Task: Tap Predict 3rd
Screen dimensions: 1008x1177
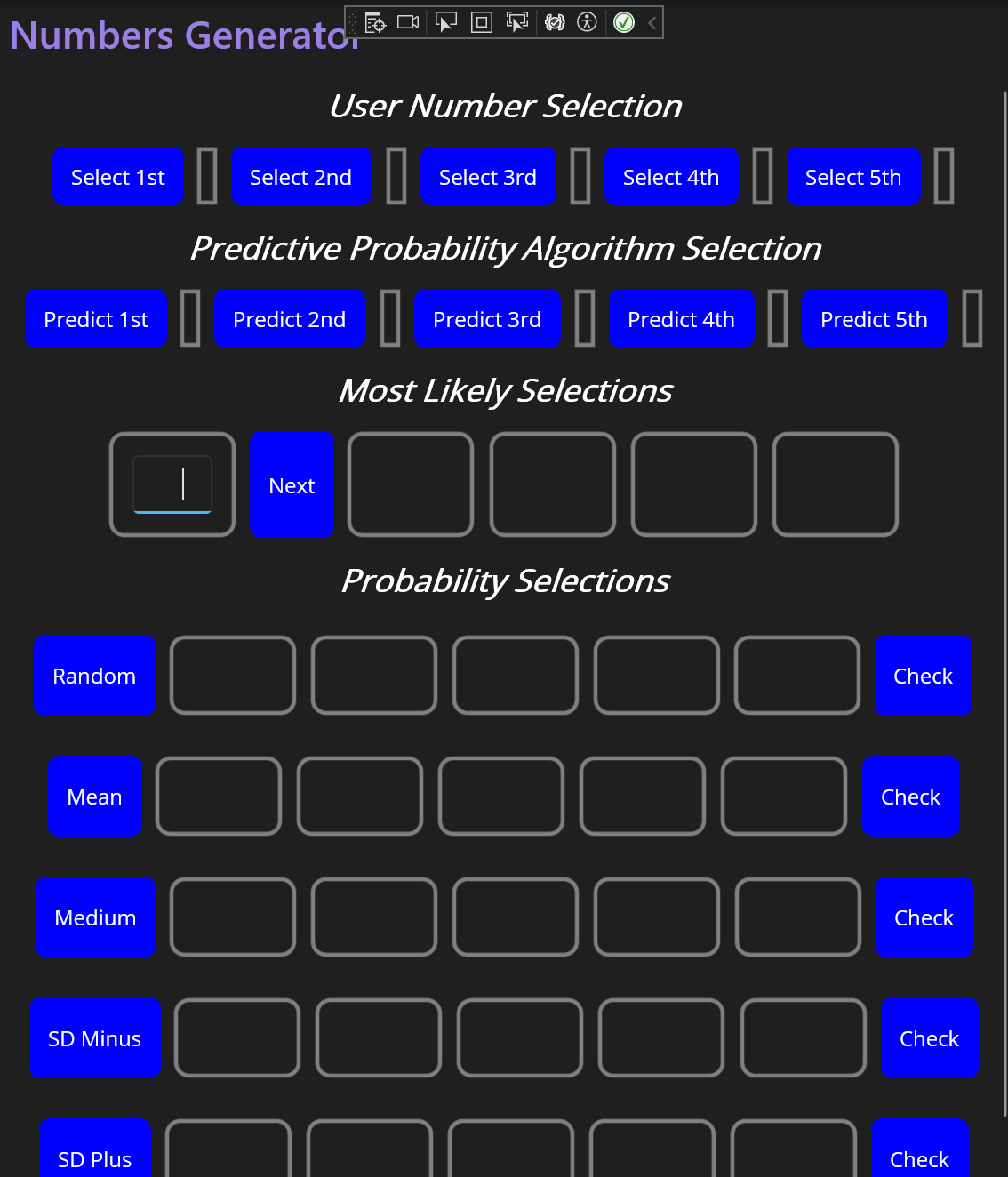Action: 487,319
